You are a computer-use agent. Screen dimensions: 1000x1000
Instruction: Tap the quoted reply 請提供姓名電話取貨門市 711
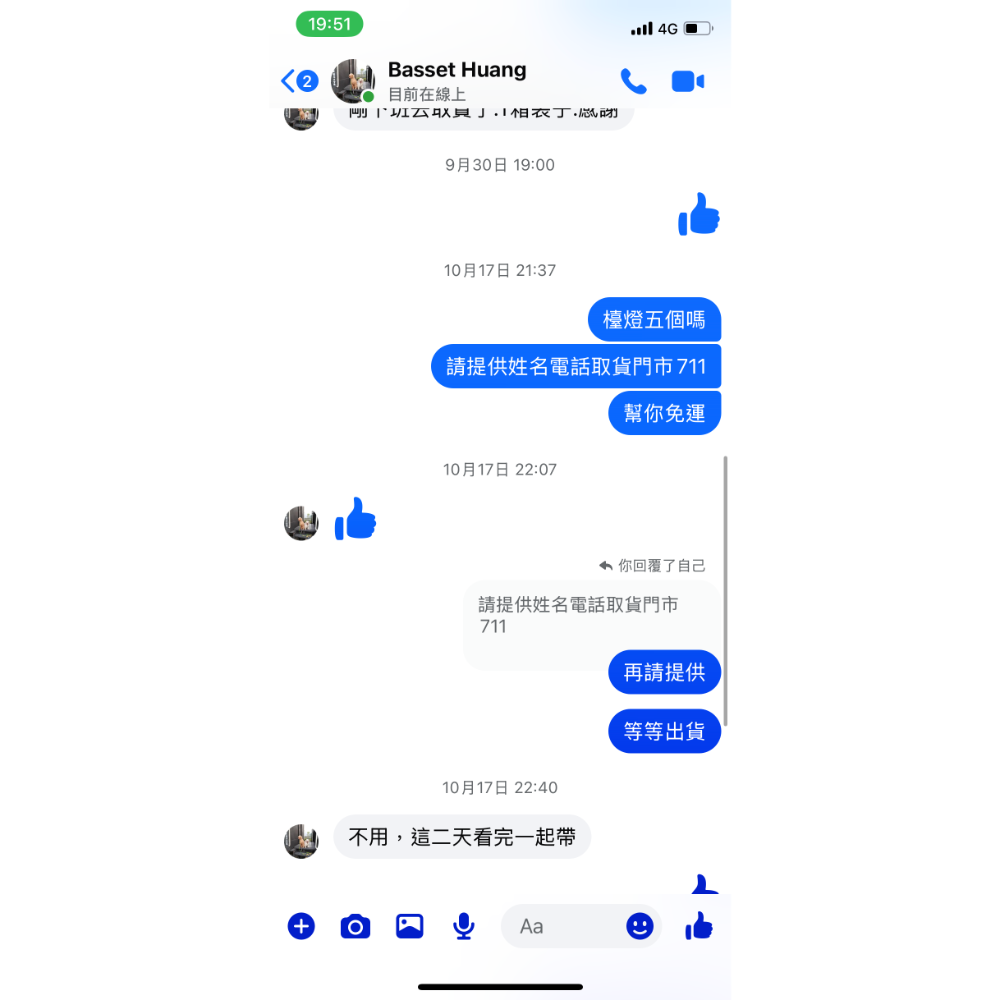[588, 616]
